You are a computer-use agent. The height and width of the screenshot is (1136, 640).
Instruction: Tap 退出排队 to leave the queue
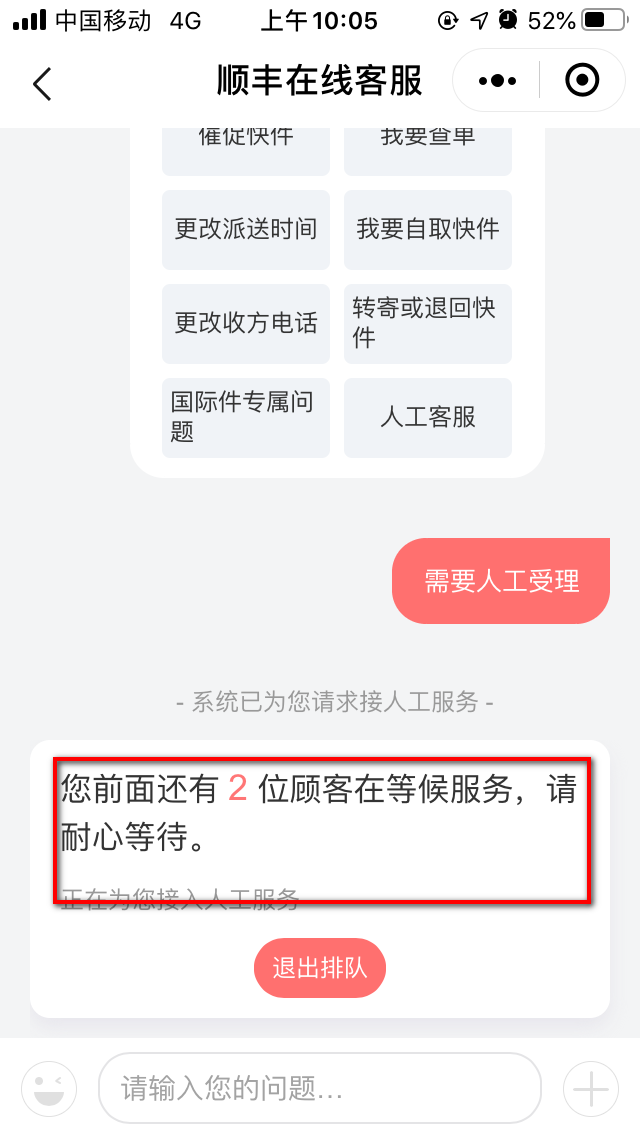(320, 968)
